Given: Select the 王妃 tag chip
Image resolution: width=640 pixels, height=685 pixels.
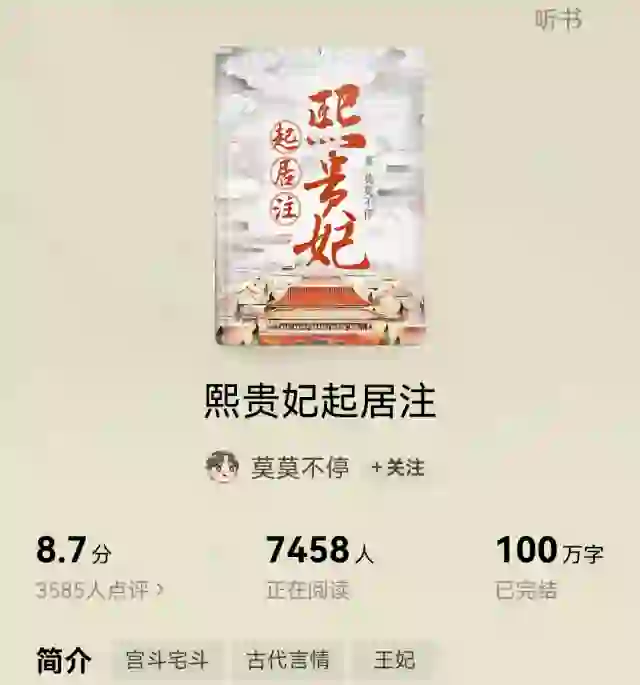Looking at the screenshot, I should [394, 661].
